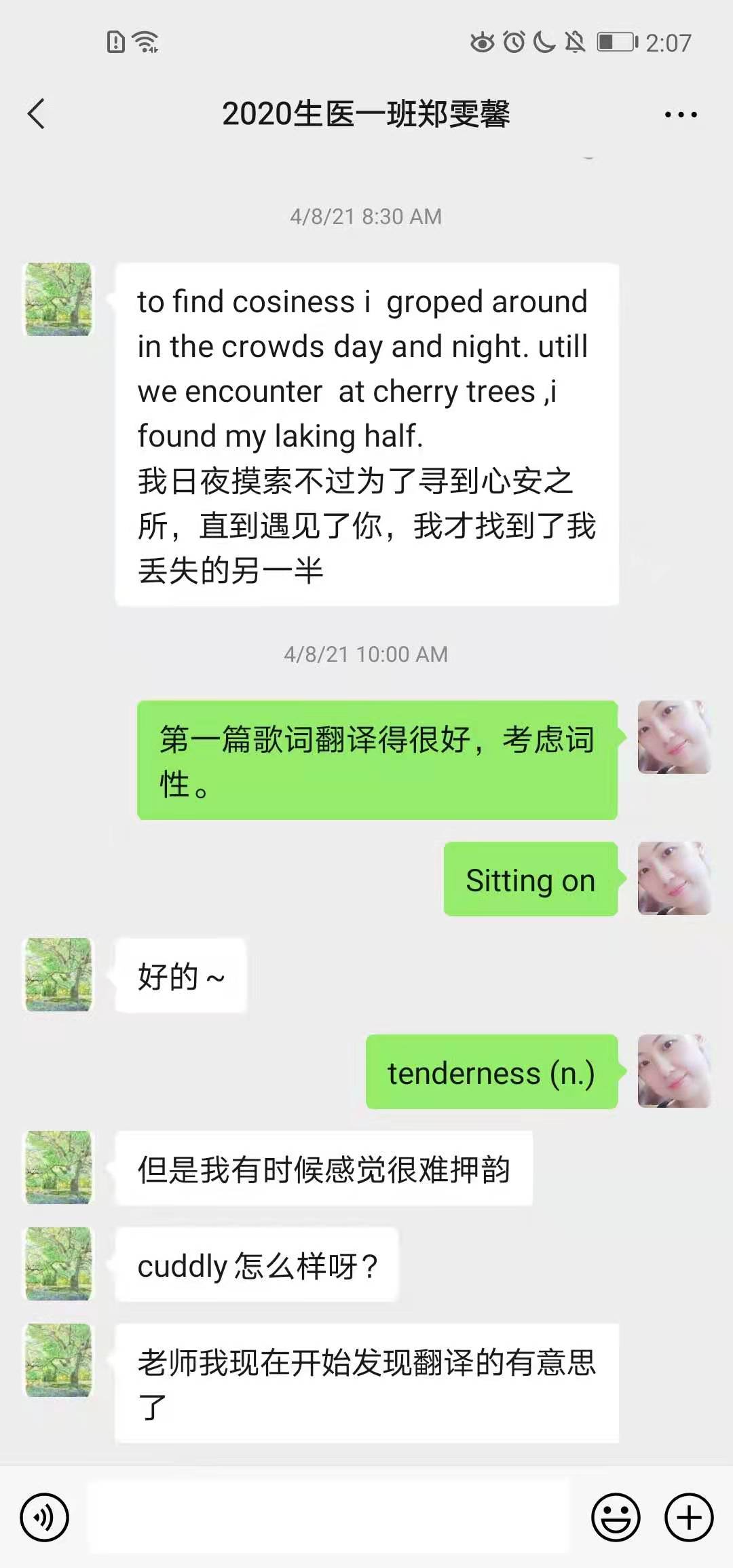Screen dimensions: 733x1568
Task: Tap the message text field
Action: coord(329,1517)
